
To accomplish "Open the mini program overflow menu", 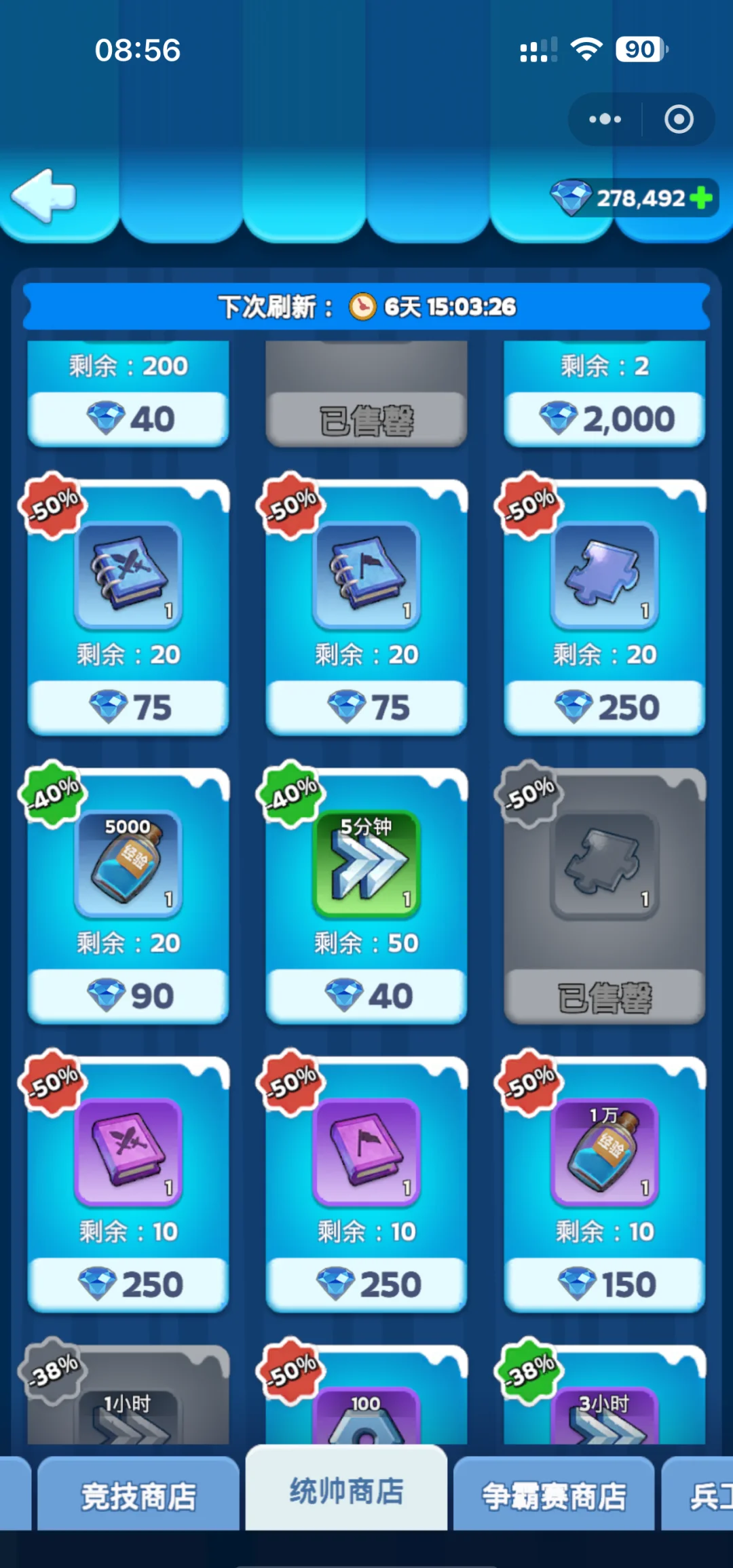I will click(605, 119).
